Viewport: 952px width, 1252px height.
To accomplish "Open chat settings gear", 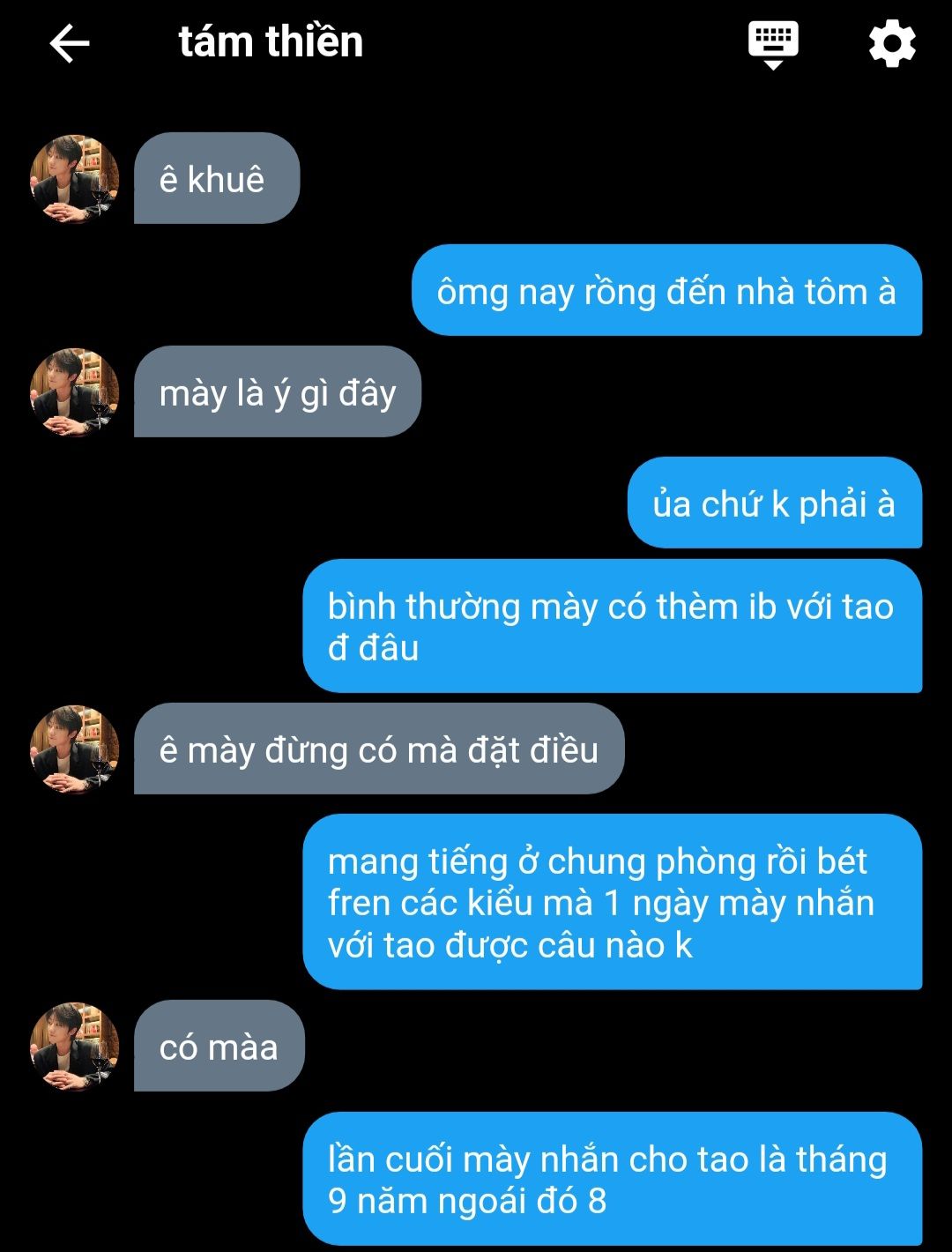I will point(892,43).
